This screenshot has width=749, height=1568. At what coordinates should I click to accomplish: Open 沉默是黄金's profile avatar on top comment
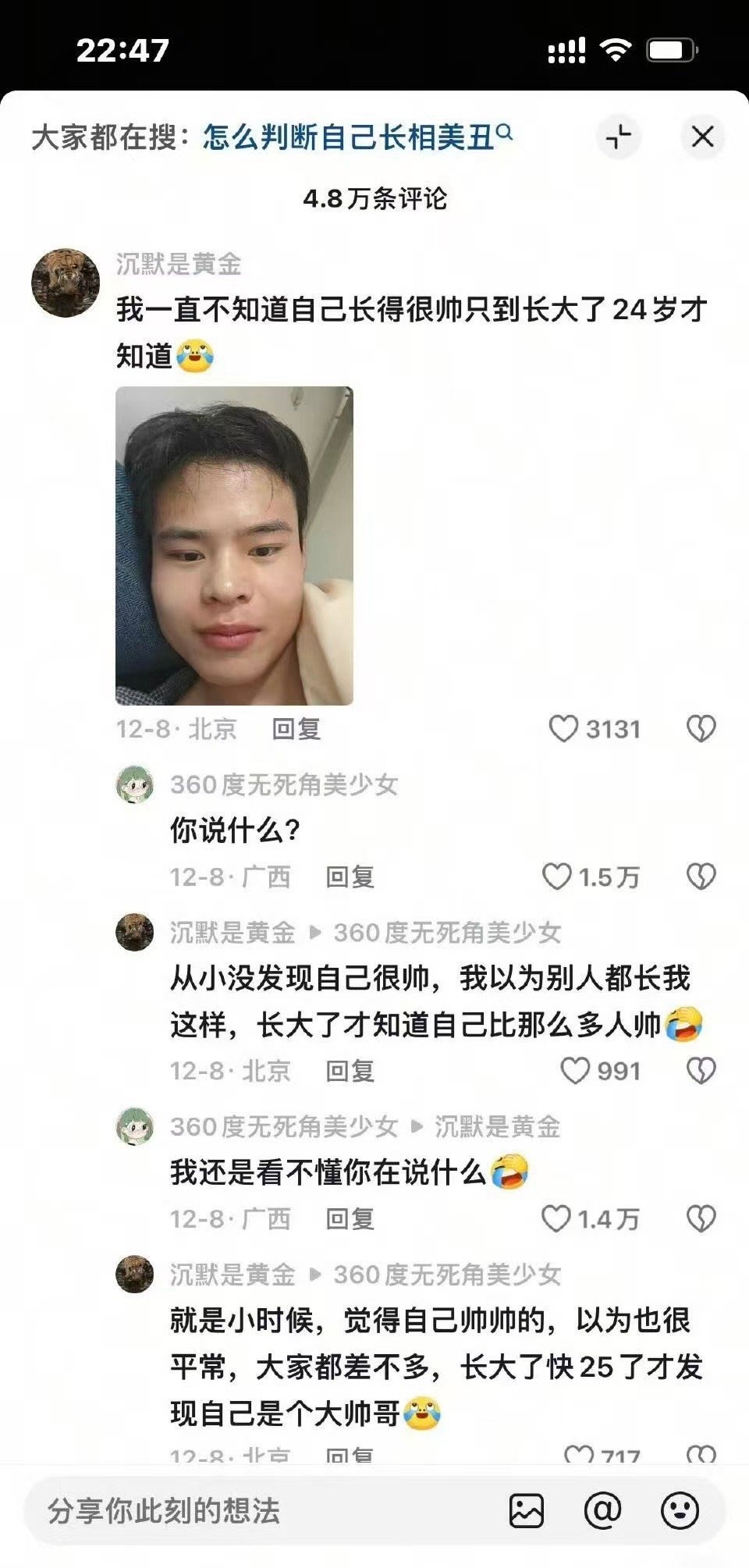66,283
